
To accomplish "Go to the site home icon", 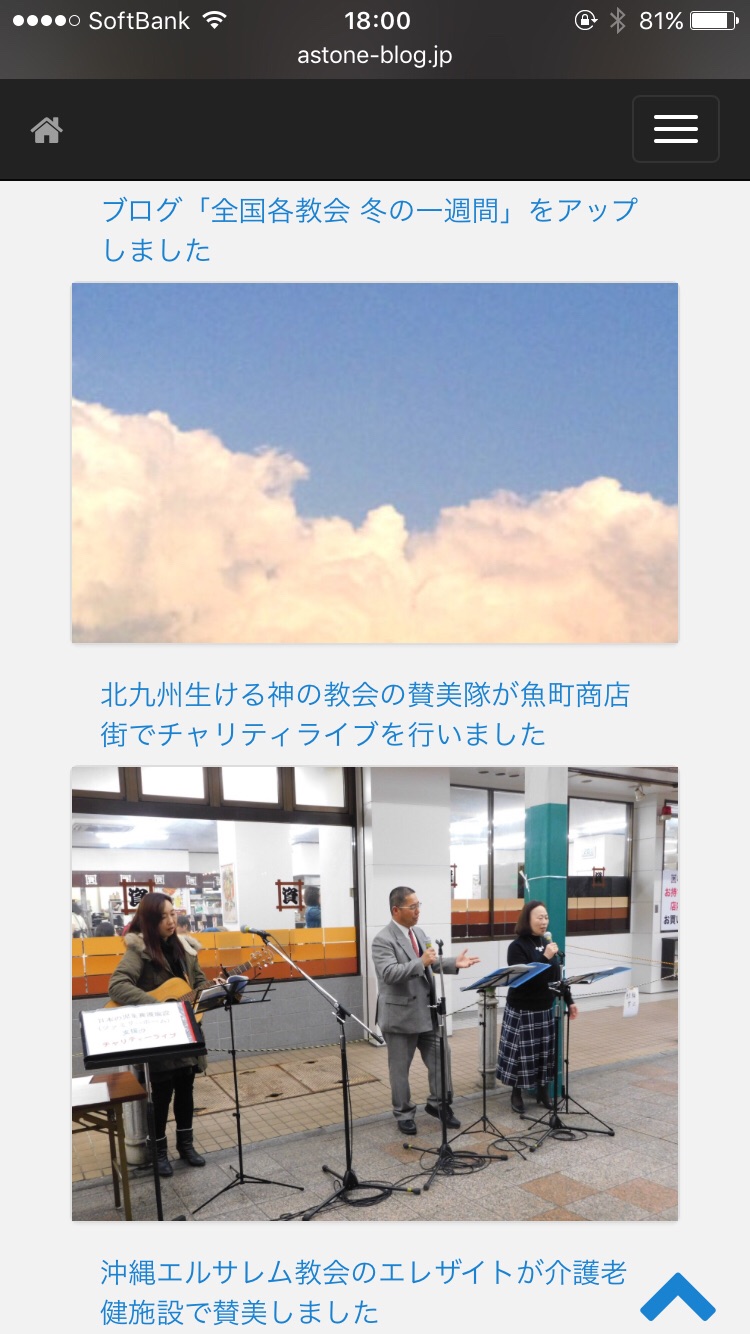I will (x=46, y=130).
